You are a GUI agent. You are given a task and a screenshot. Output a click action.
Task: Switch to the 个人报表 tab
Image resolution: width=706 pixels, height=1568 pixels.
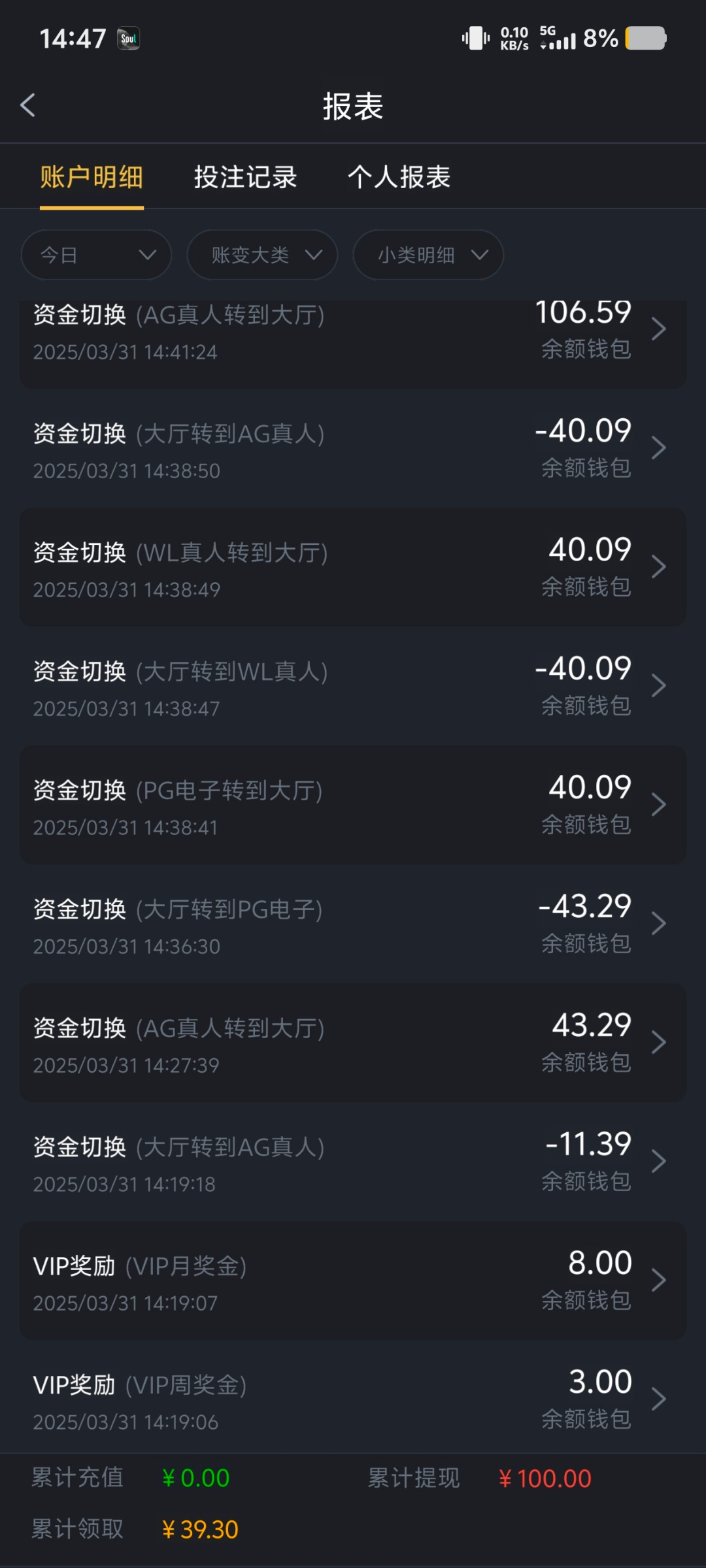(x=399, y=177)
